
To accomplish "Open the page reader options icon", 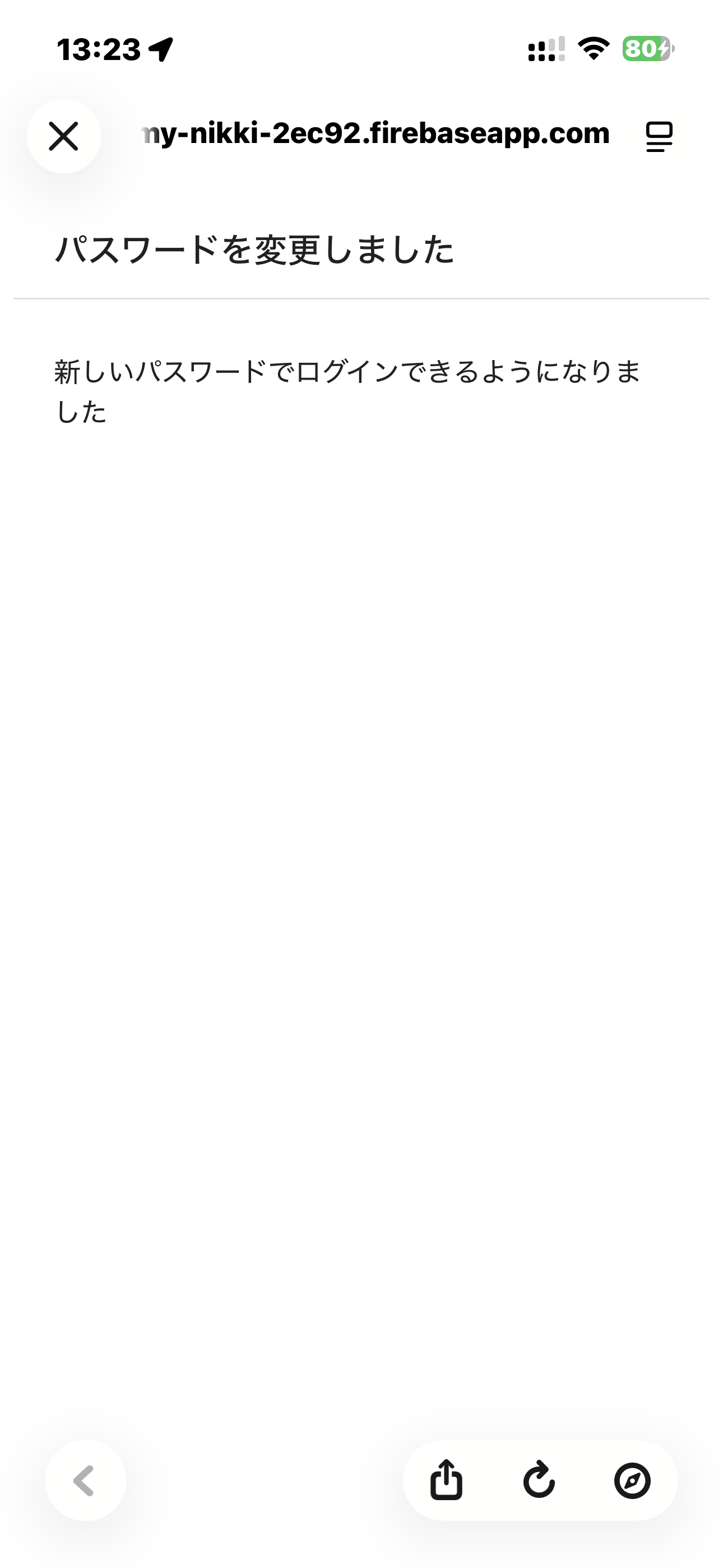I will click(x=659, y=136).
